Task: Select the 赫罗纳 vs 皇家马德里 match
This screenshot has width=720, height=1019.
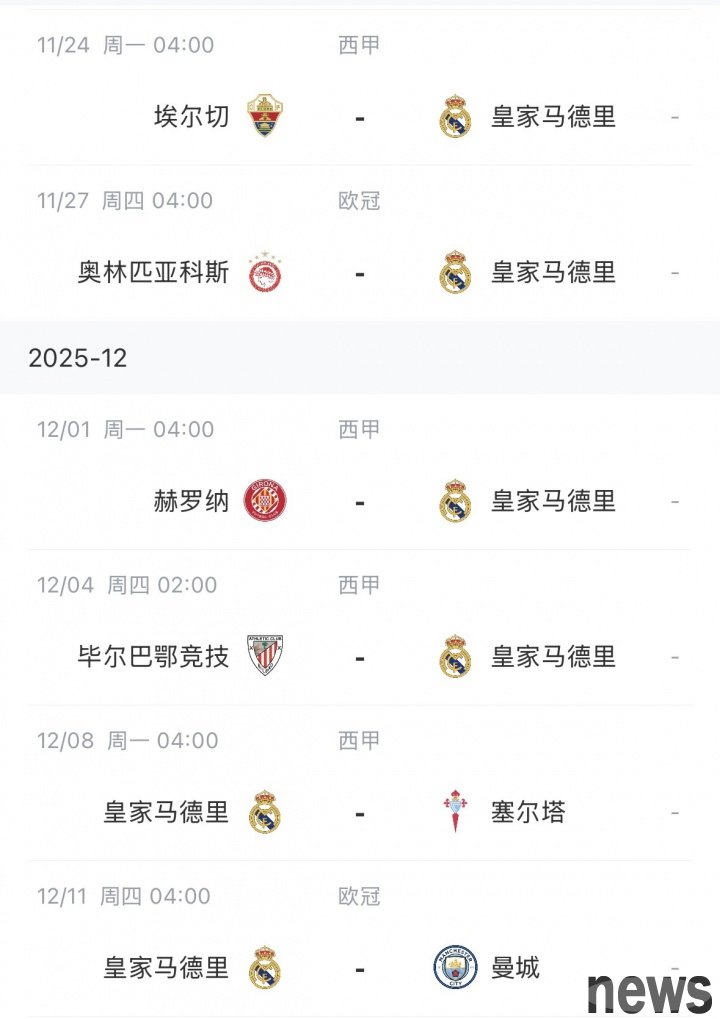Action: click(359, 500)
